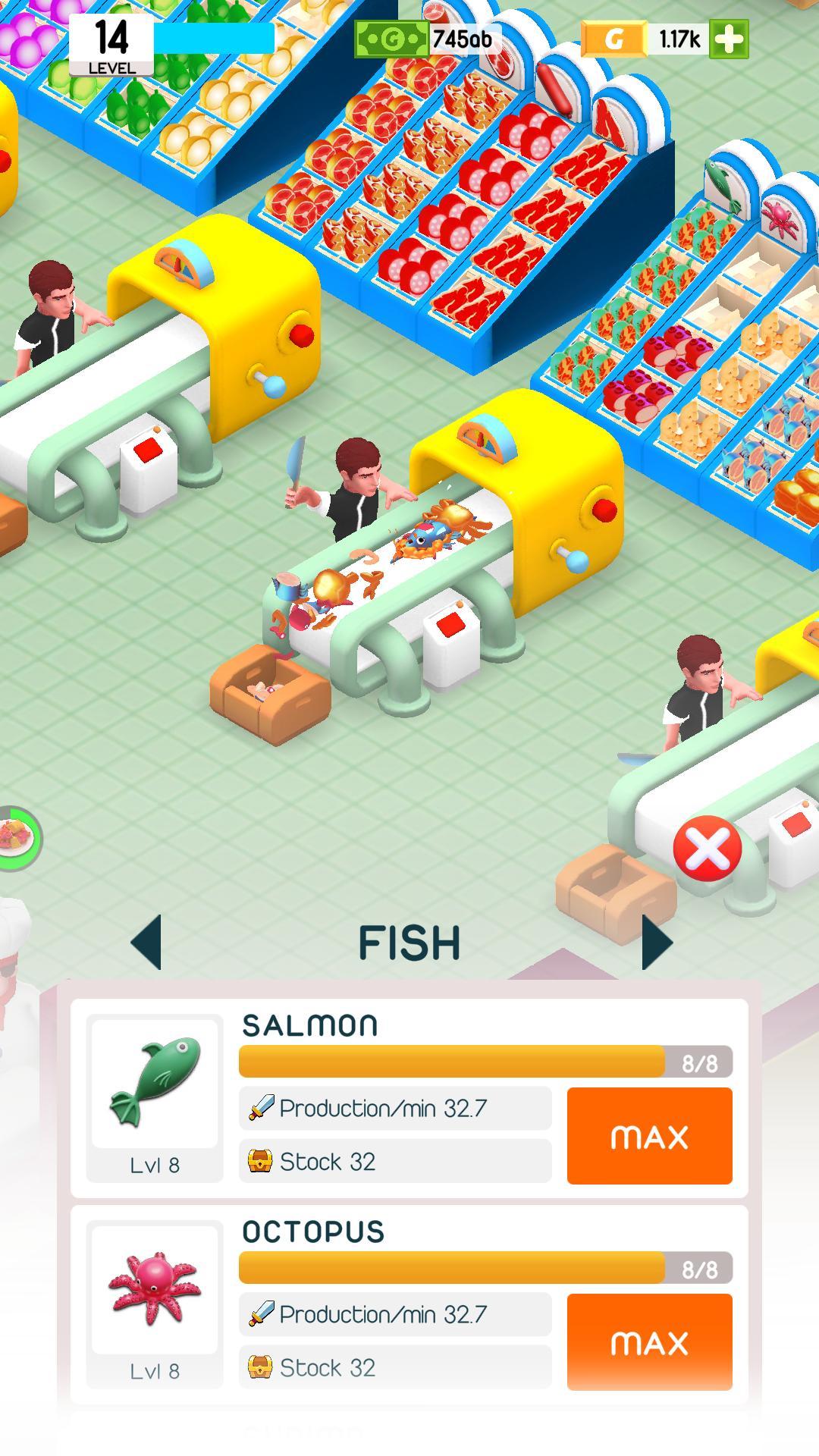Tap the MAX button for Octopus

[x=649, y=1341]
